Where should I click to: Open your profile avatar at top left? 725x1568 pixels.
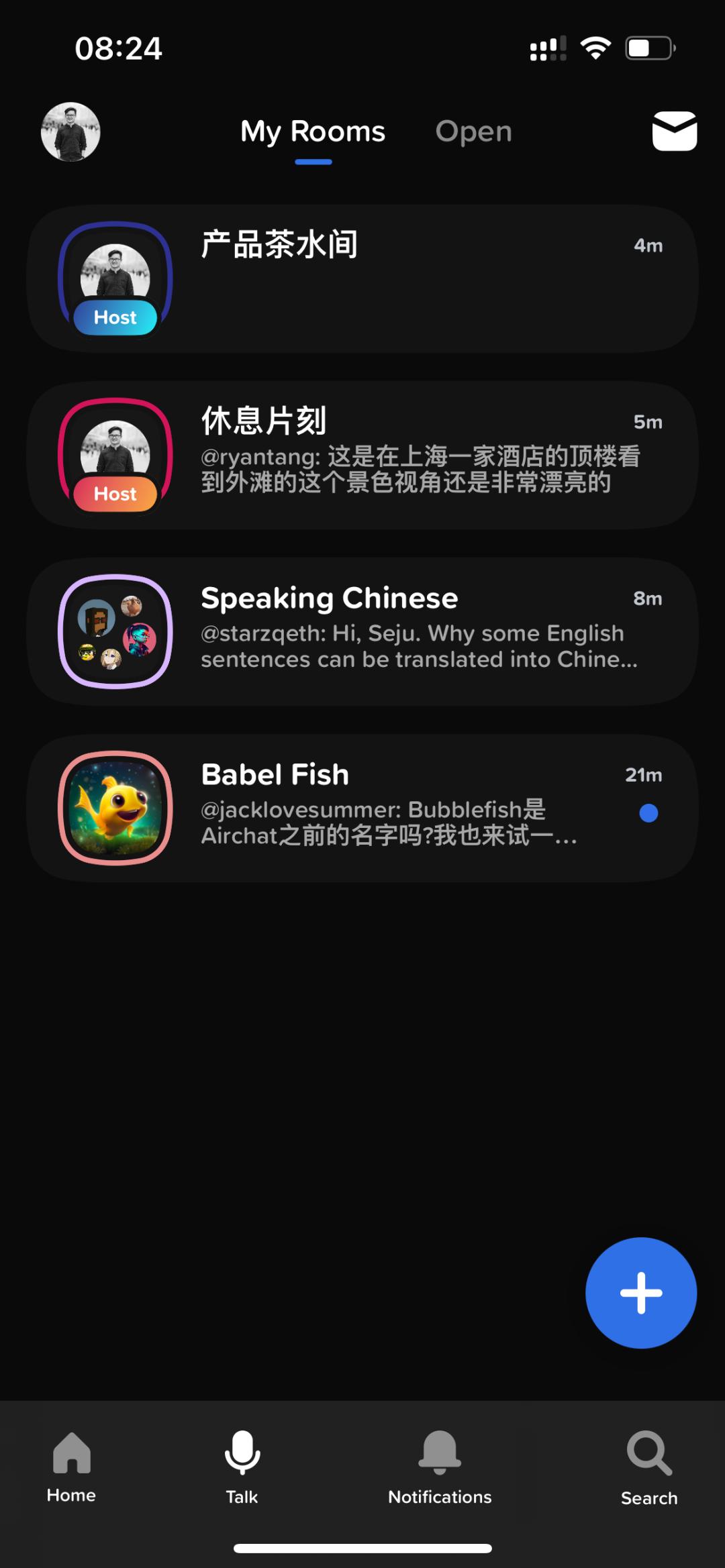pyautogui.click(x=70, y=132)
